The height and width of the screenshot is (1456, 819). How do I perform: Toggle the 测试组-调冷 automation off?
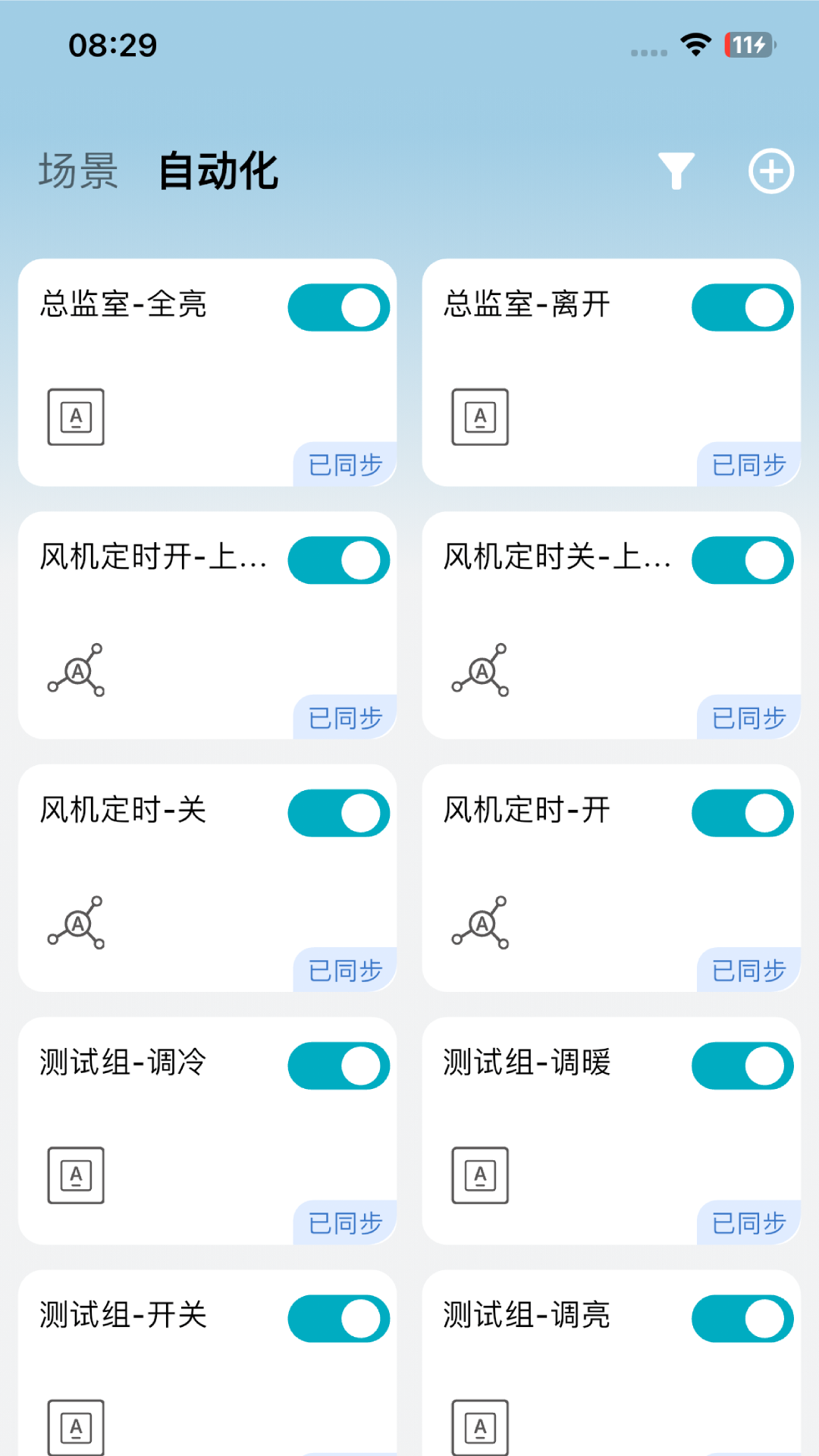[338, 1065]
